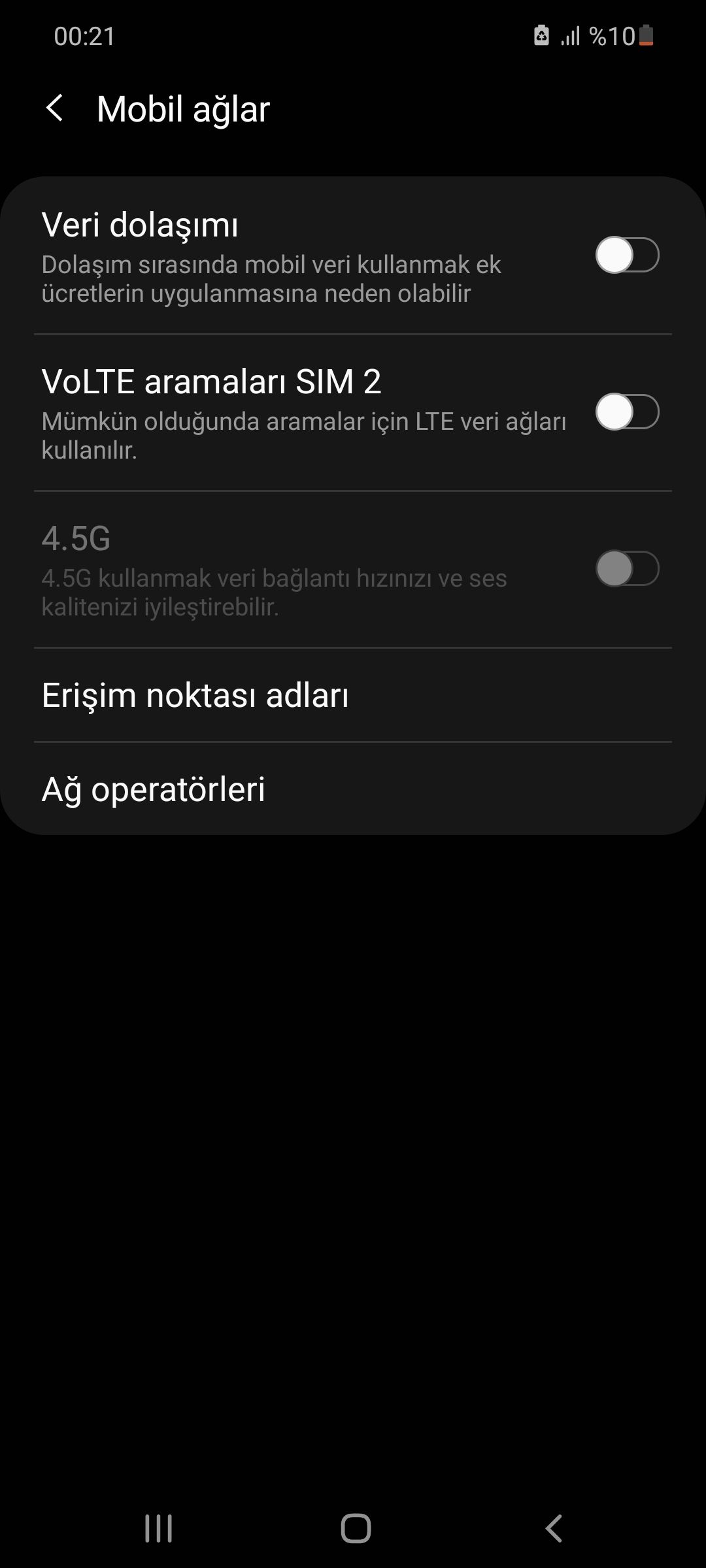The image size is (706, 1568).
Task: Show recent apps from navigation bar
Action: pos(158,1529)
